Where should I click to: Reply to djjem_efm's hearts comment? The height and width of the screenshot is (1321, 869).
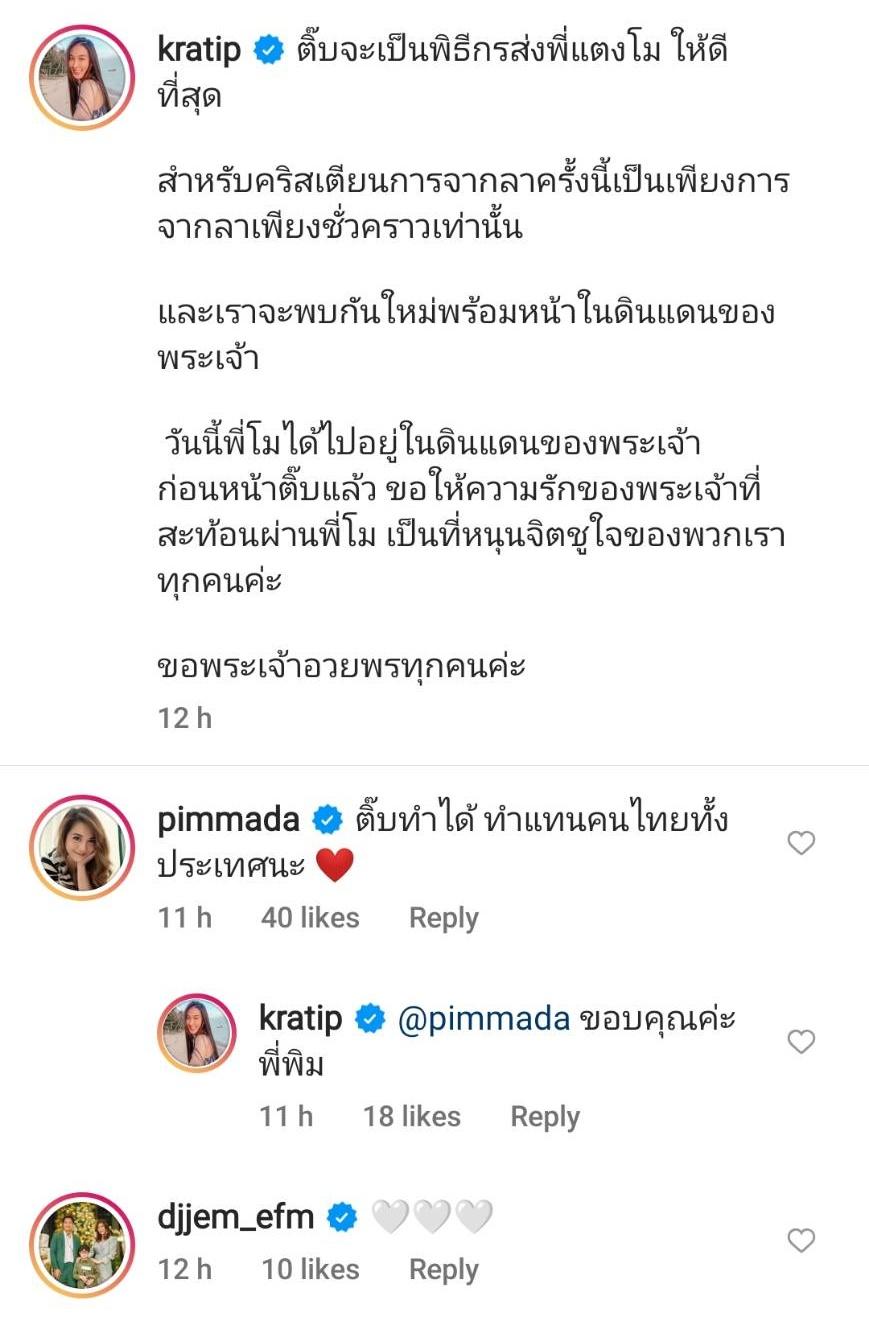[x=443, y=1270]
